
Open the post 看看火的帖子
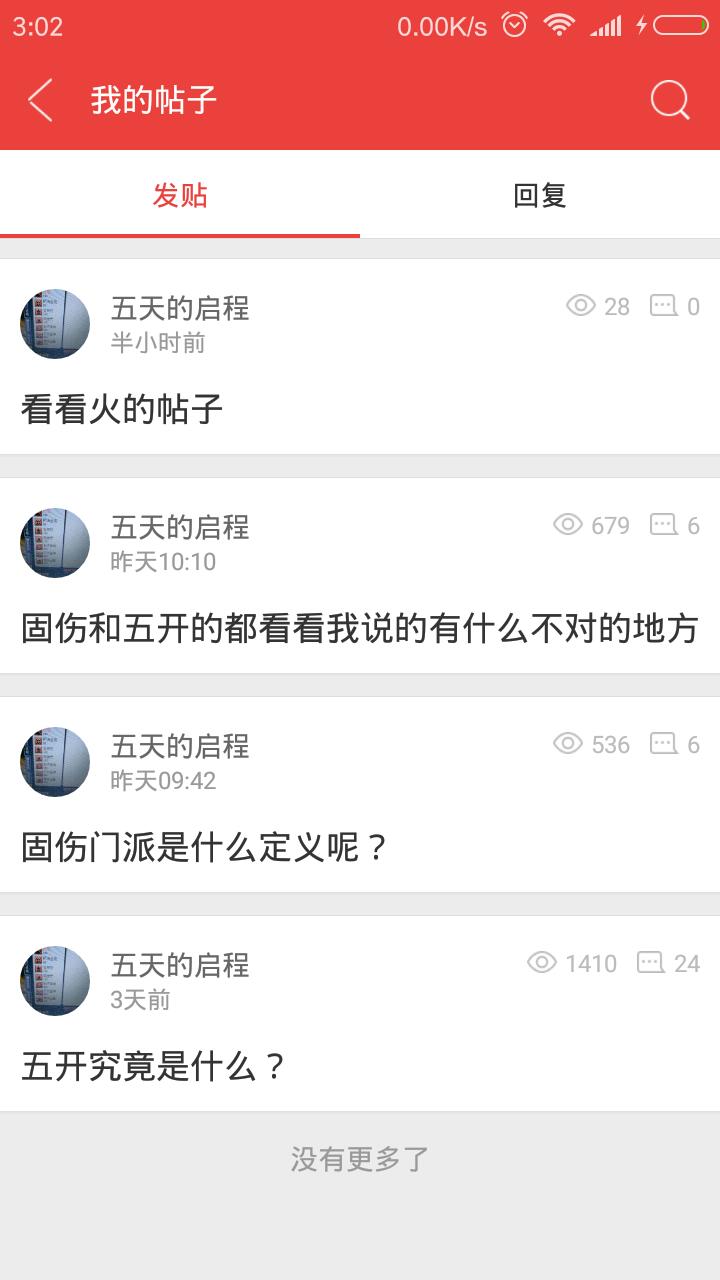pos(122,409)
